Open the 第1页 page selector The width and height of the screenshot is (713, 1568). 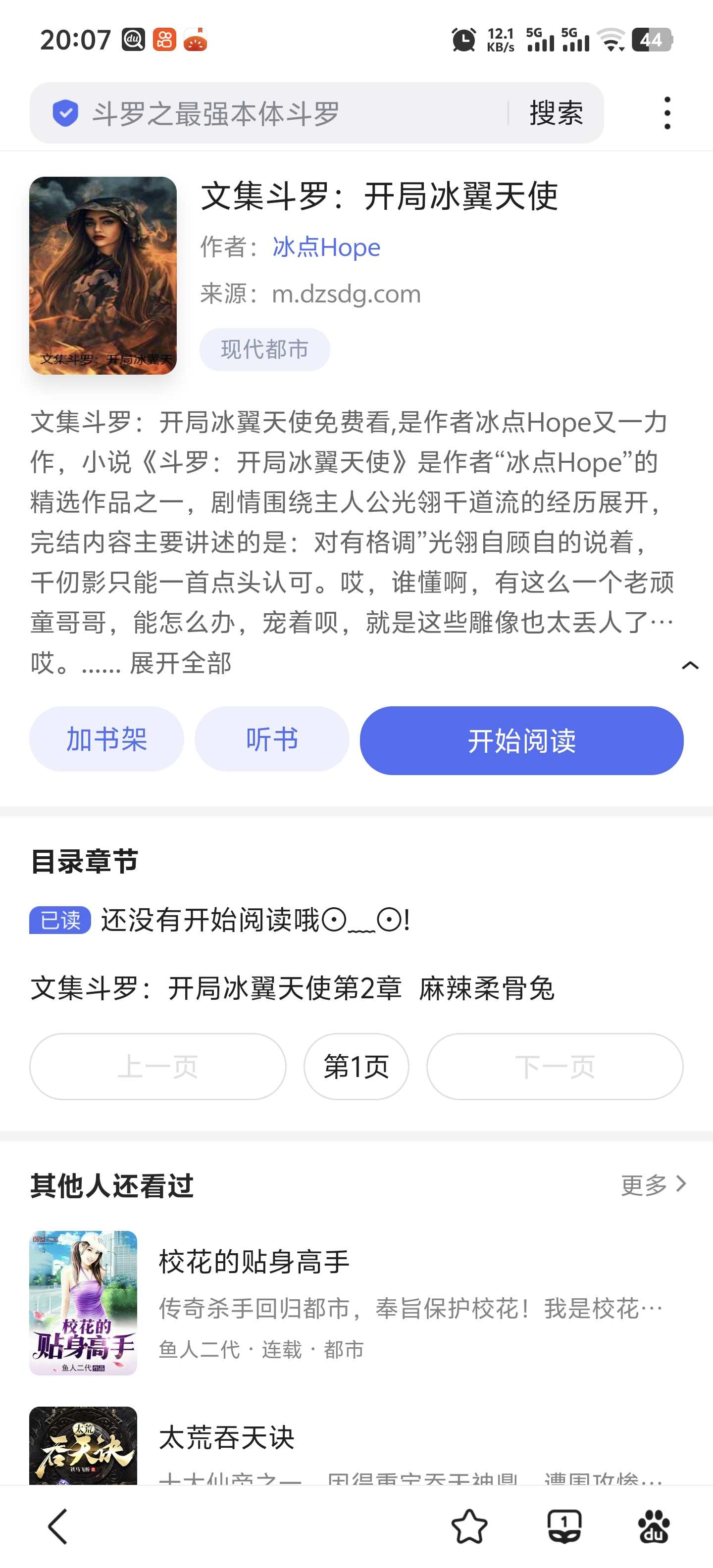click(356, 1067)
